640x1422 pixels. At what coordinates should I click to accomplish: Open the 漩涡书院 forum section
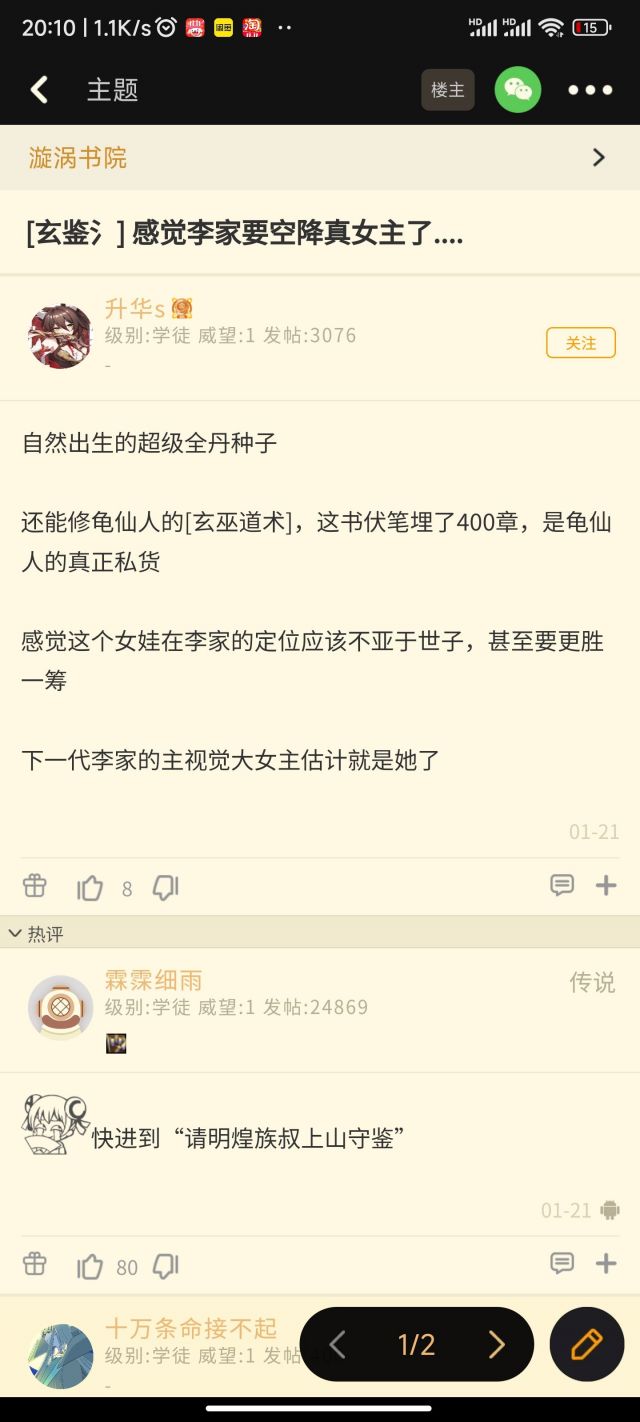click(320, 158)
